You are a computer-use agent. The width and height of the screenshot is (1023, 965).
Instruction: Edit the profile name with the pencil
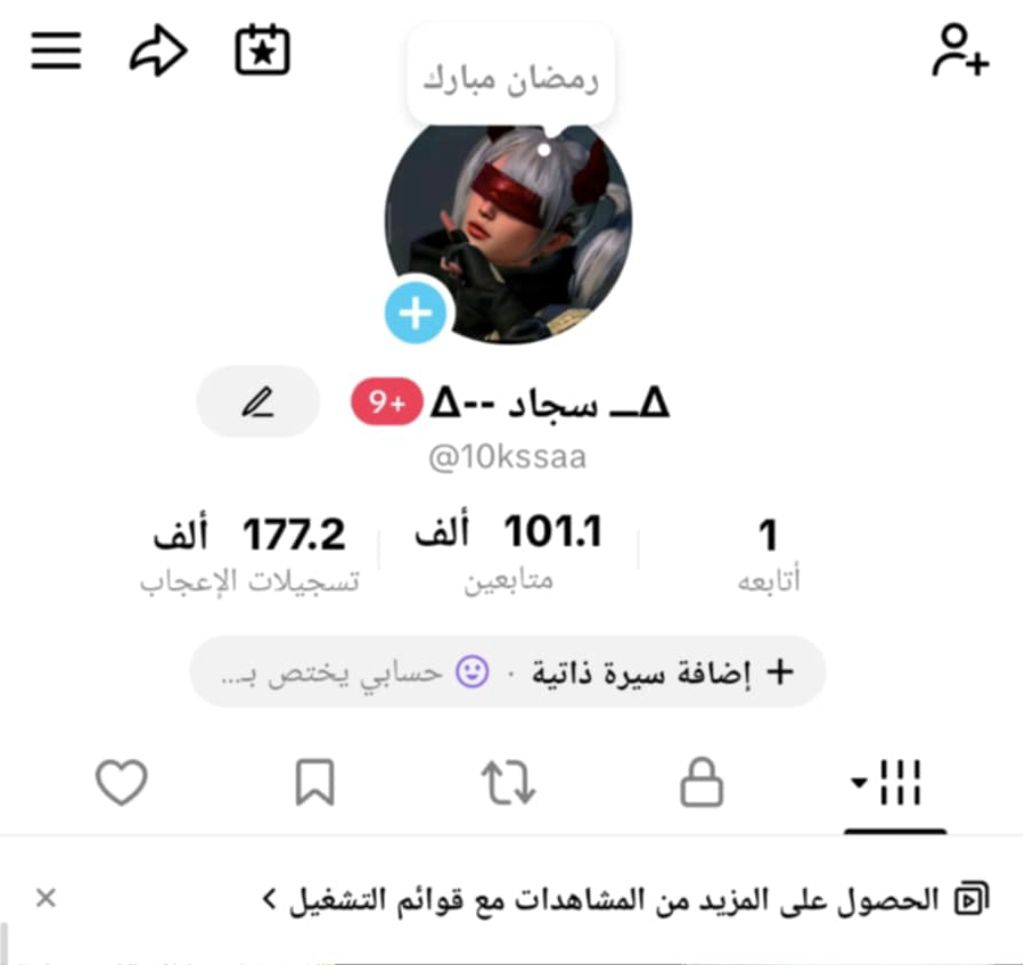coord(258,402)
